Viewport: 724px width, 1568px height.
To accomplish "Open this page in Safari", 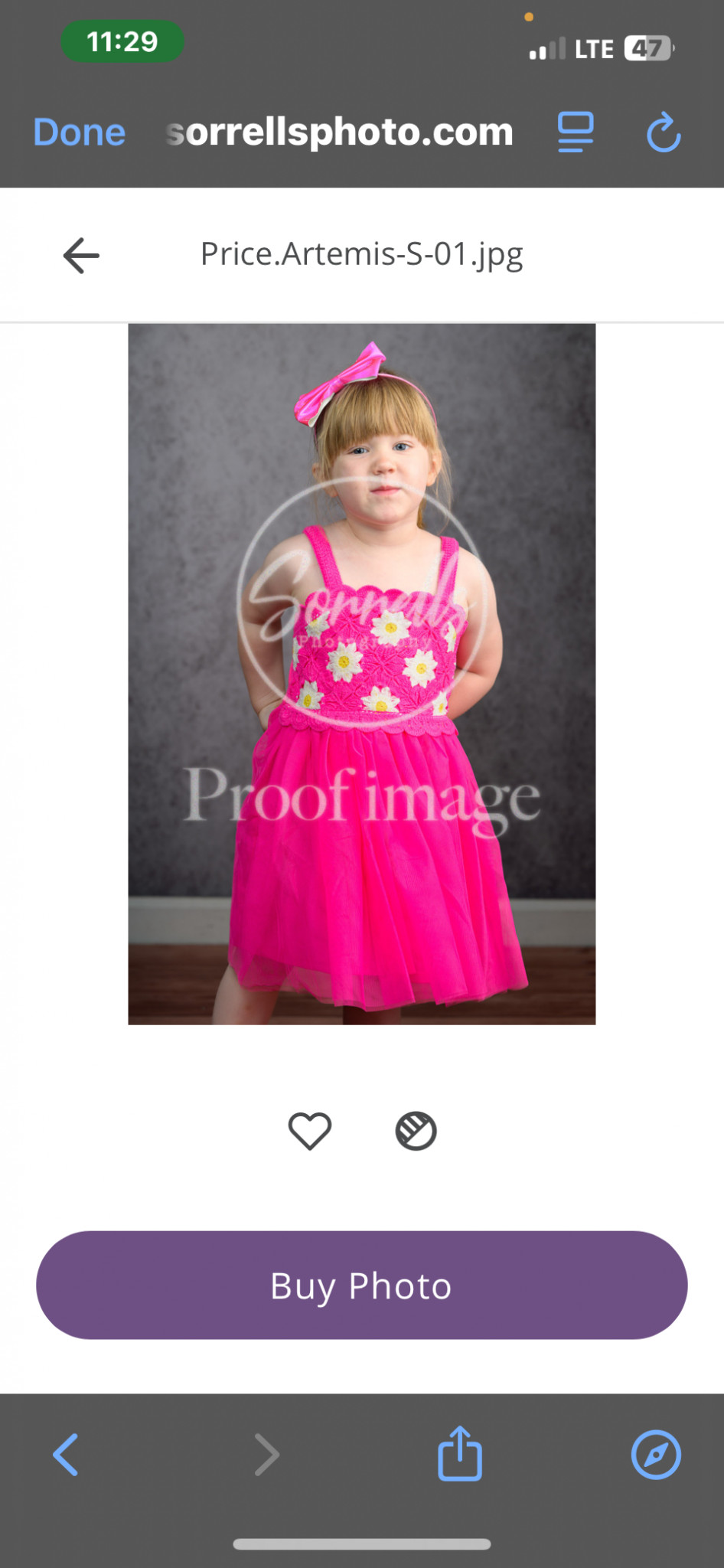I will (x=656, y=1454).
